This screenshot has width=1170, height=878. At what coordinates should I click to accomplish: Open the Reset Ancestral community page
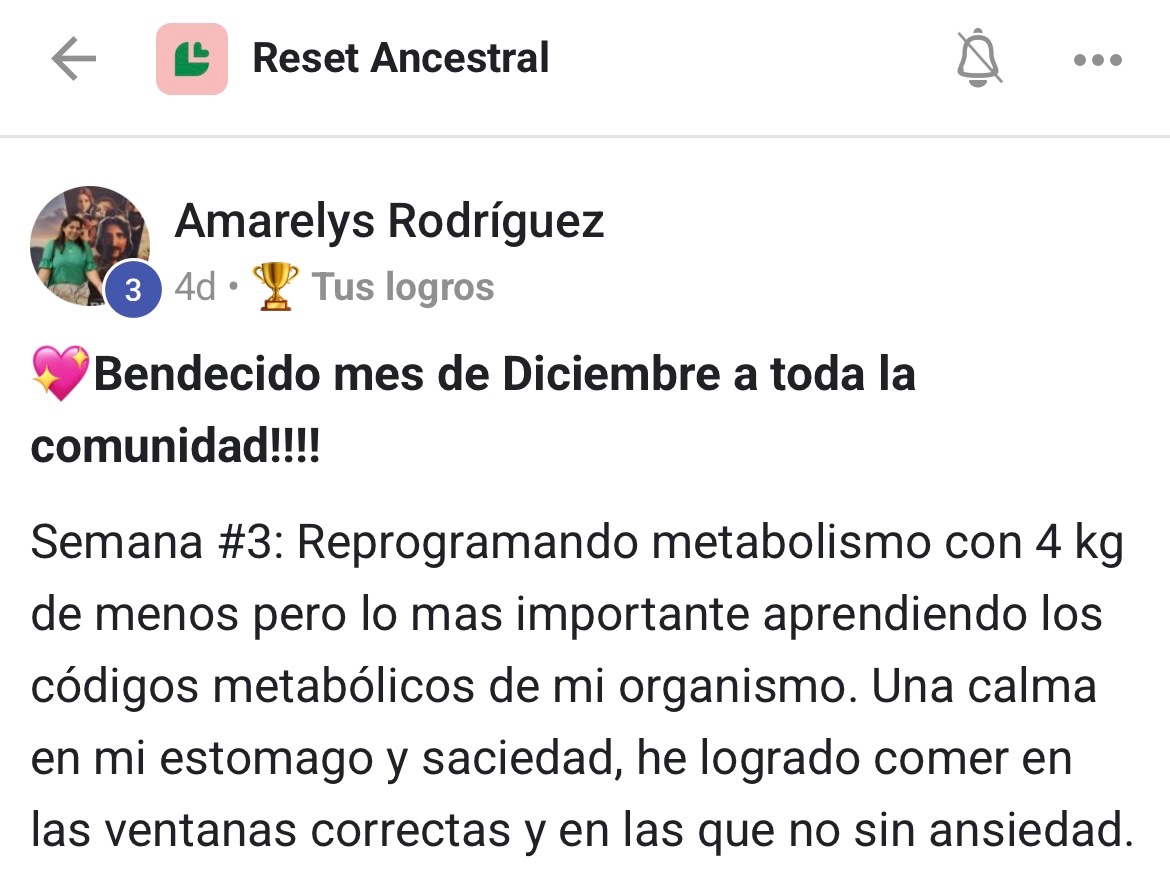(400, 59)
